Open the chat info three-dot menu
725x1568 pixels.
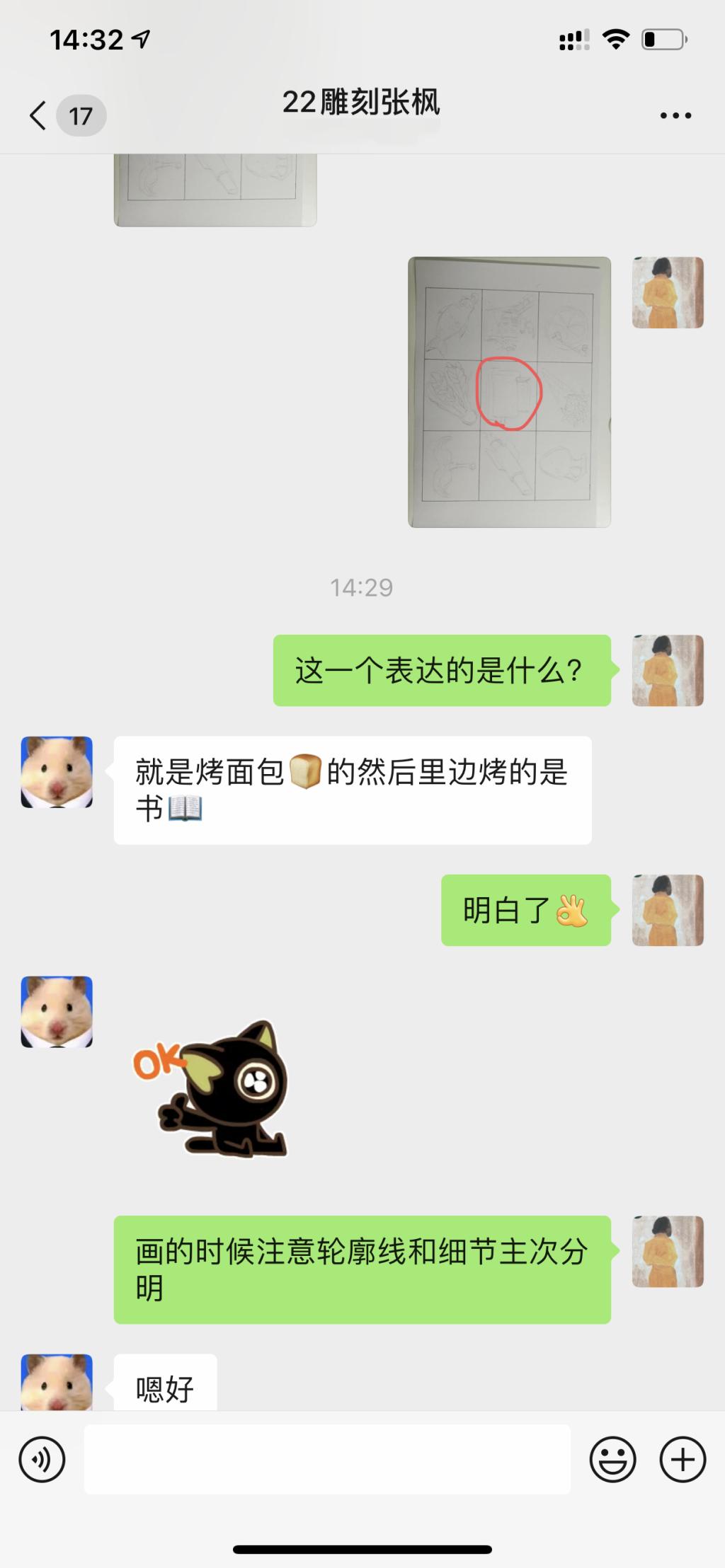click(675, 115)
